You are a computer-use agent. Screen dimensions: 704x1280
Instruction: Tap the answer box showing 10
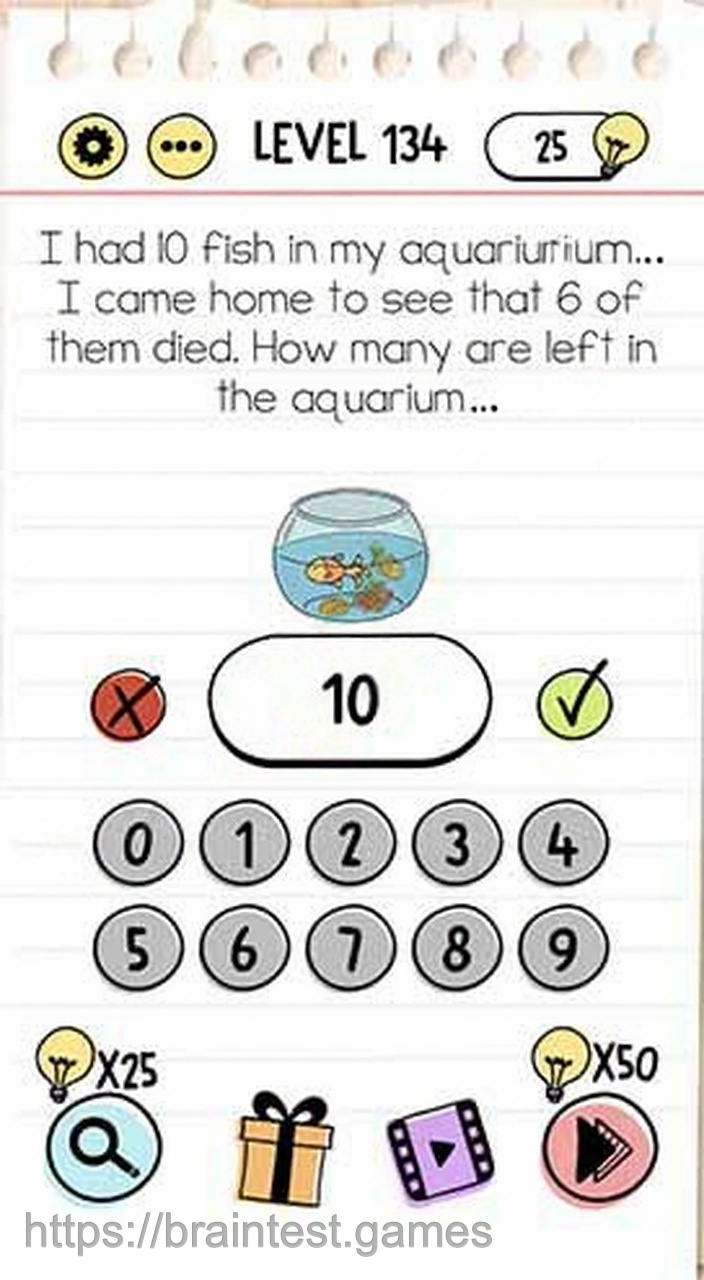click(x=350, y=700)
